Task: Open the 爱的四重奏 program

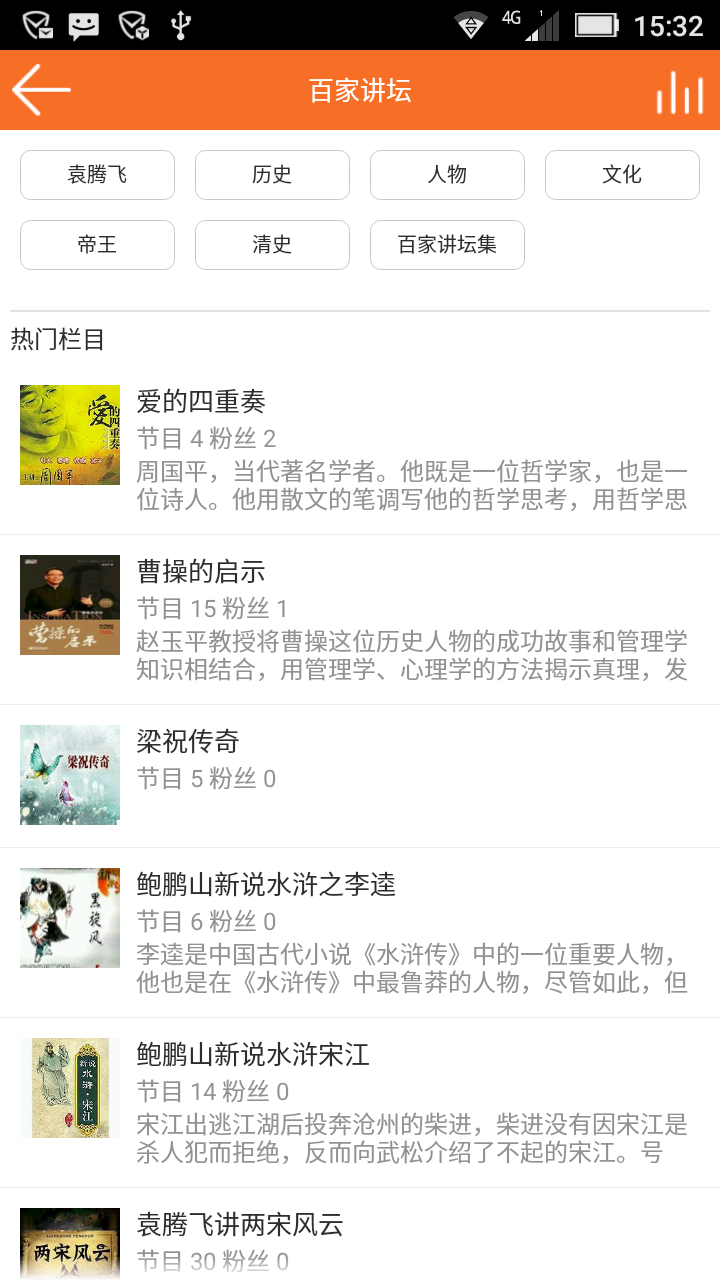Action: tap(360, 450)
